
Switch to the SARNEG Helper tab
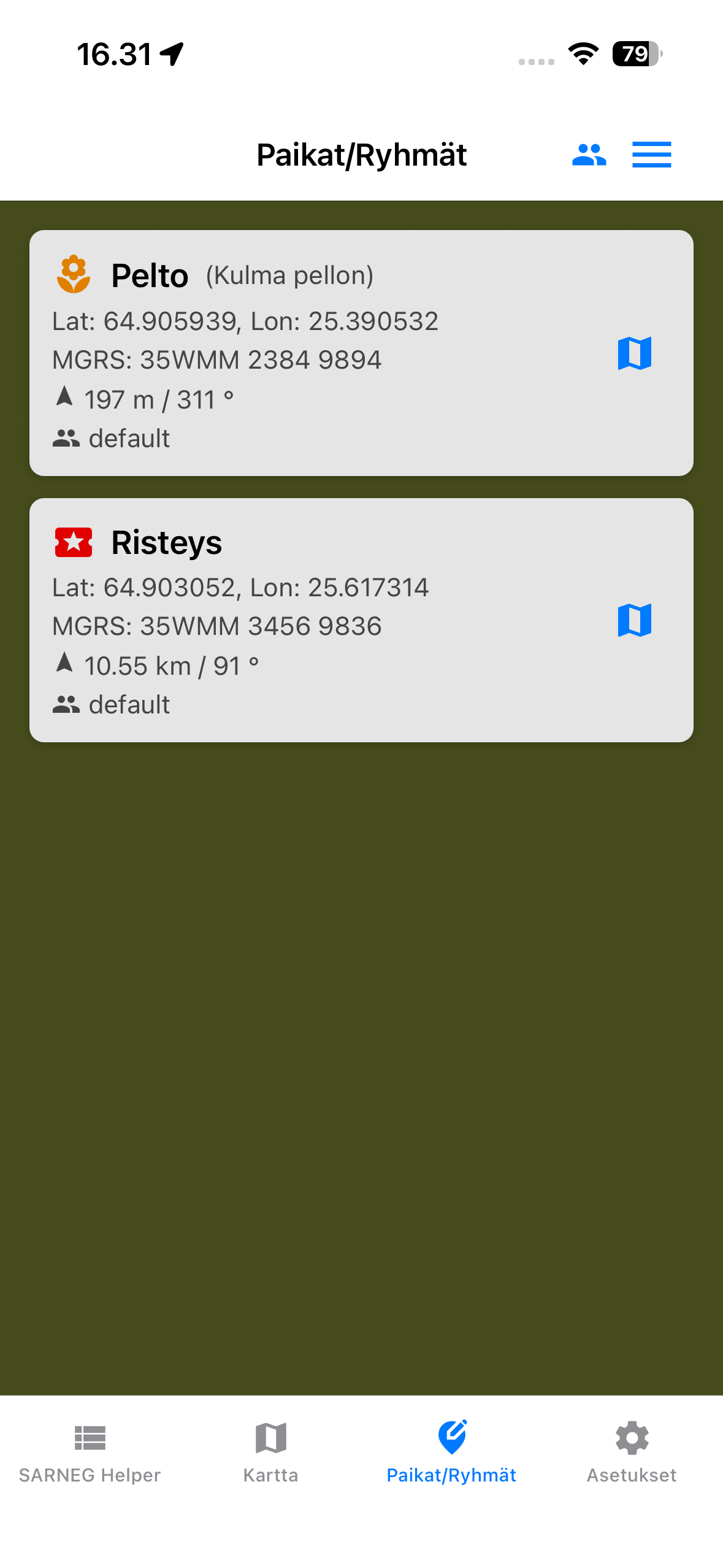[x=90, y=1451]
